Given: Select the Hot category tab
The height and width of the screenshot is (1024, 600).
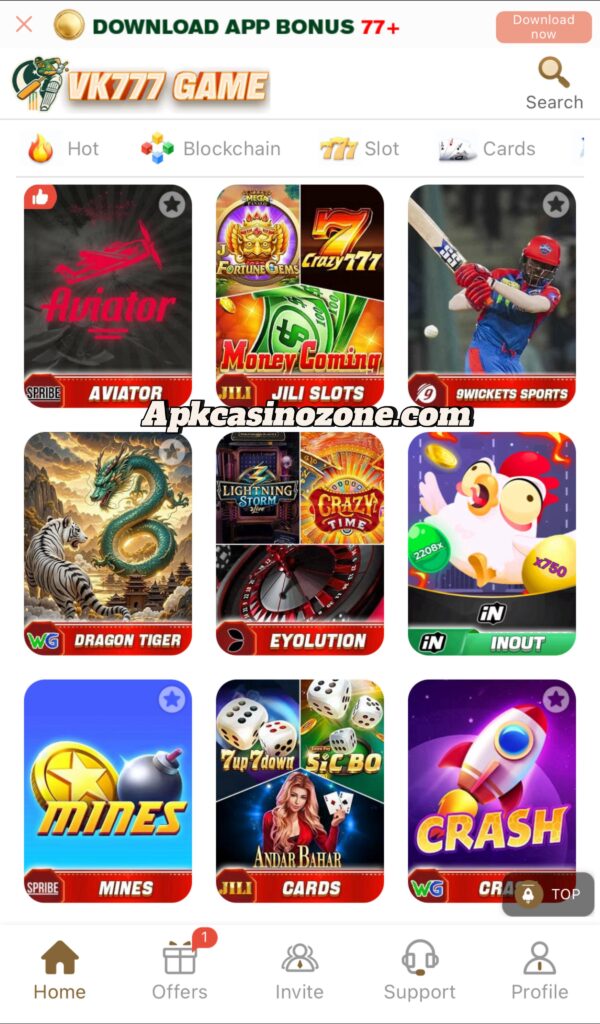Looking at the screenshot, I should (x=63, y=149).
